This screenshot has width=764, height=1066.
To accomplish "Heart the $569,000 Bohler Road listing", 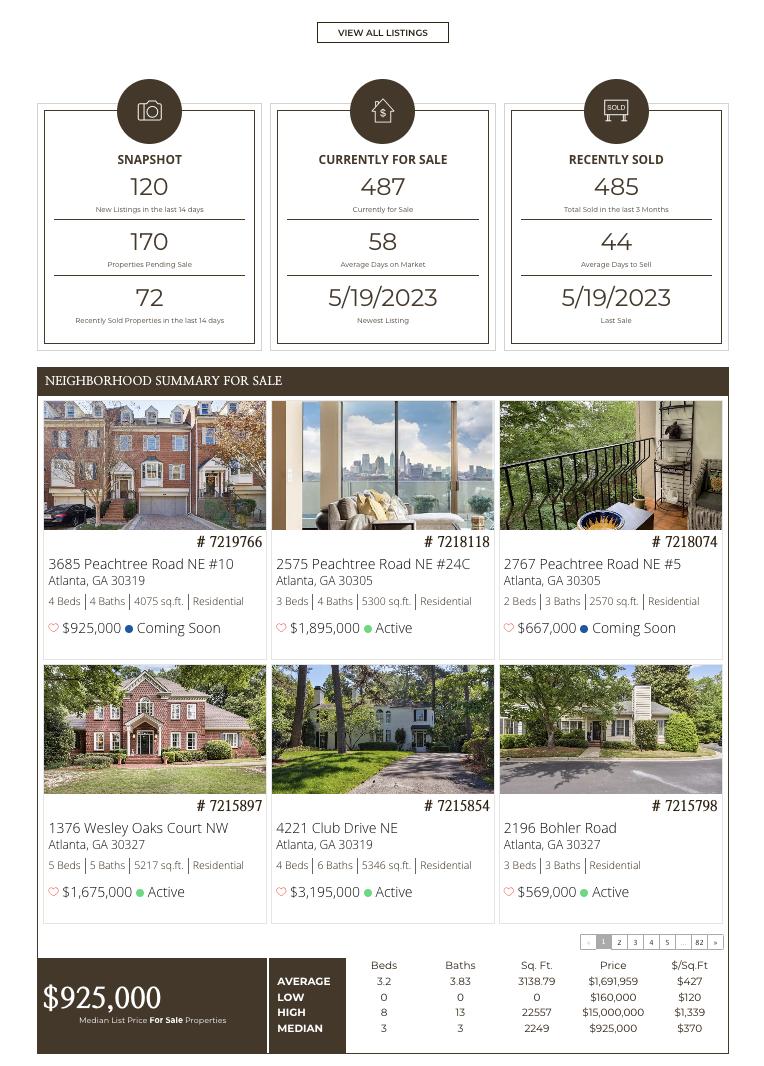I will click(509, 892).
